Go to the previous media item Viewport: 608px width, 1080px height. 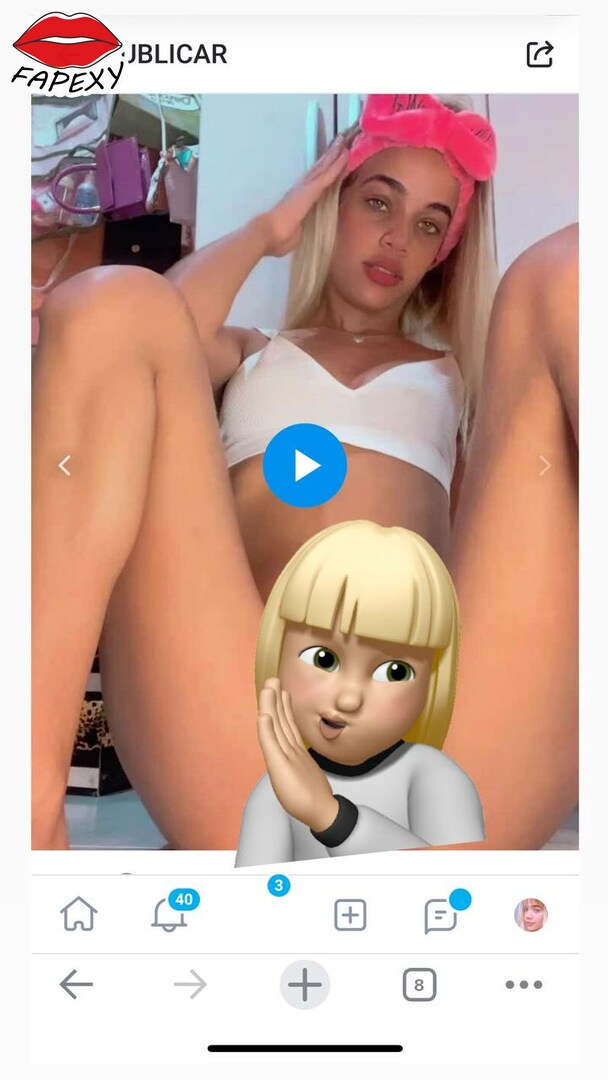[64, 466]
